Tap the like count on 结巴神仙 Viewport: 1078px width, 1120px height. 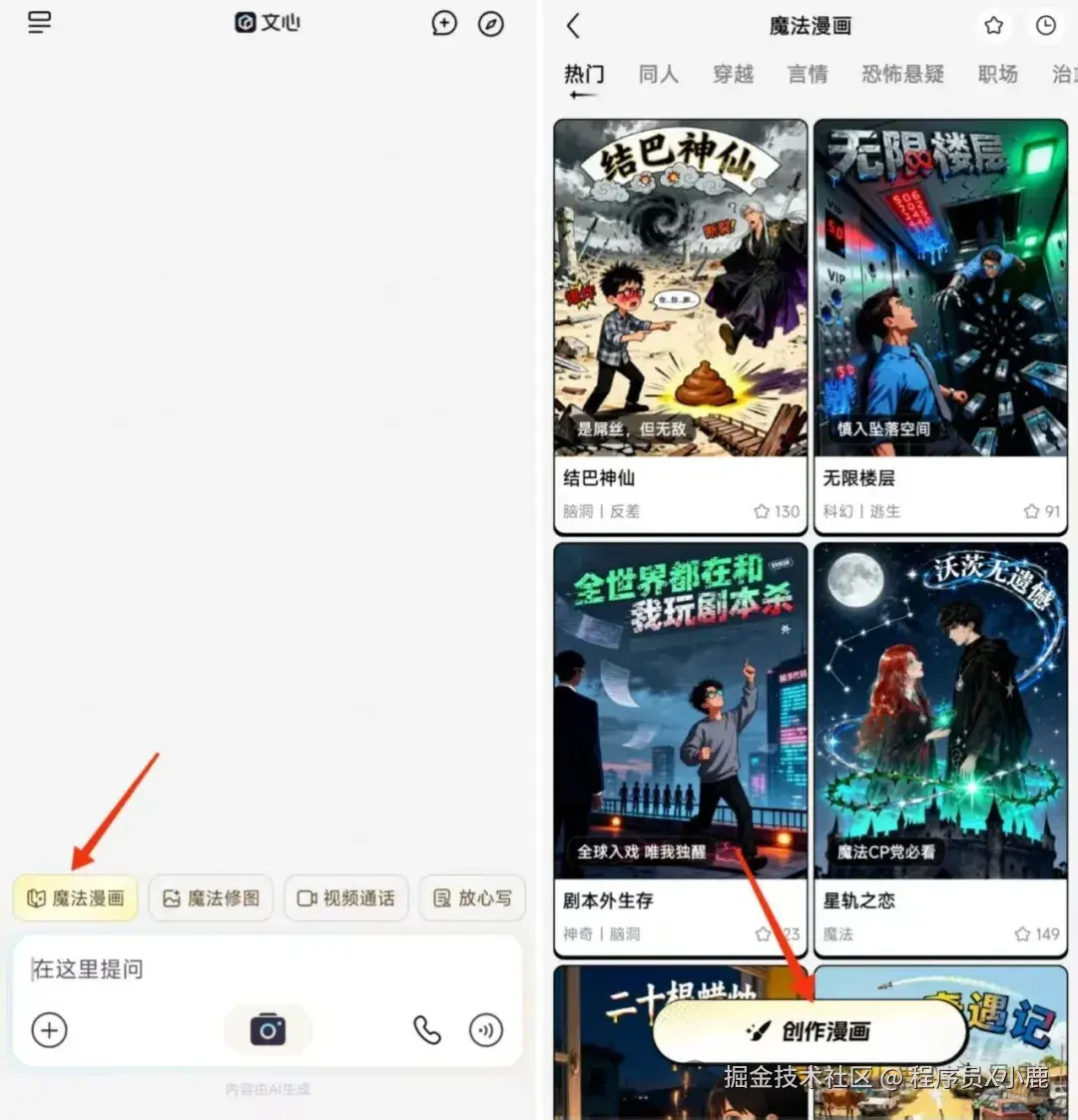click(777, 511)
